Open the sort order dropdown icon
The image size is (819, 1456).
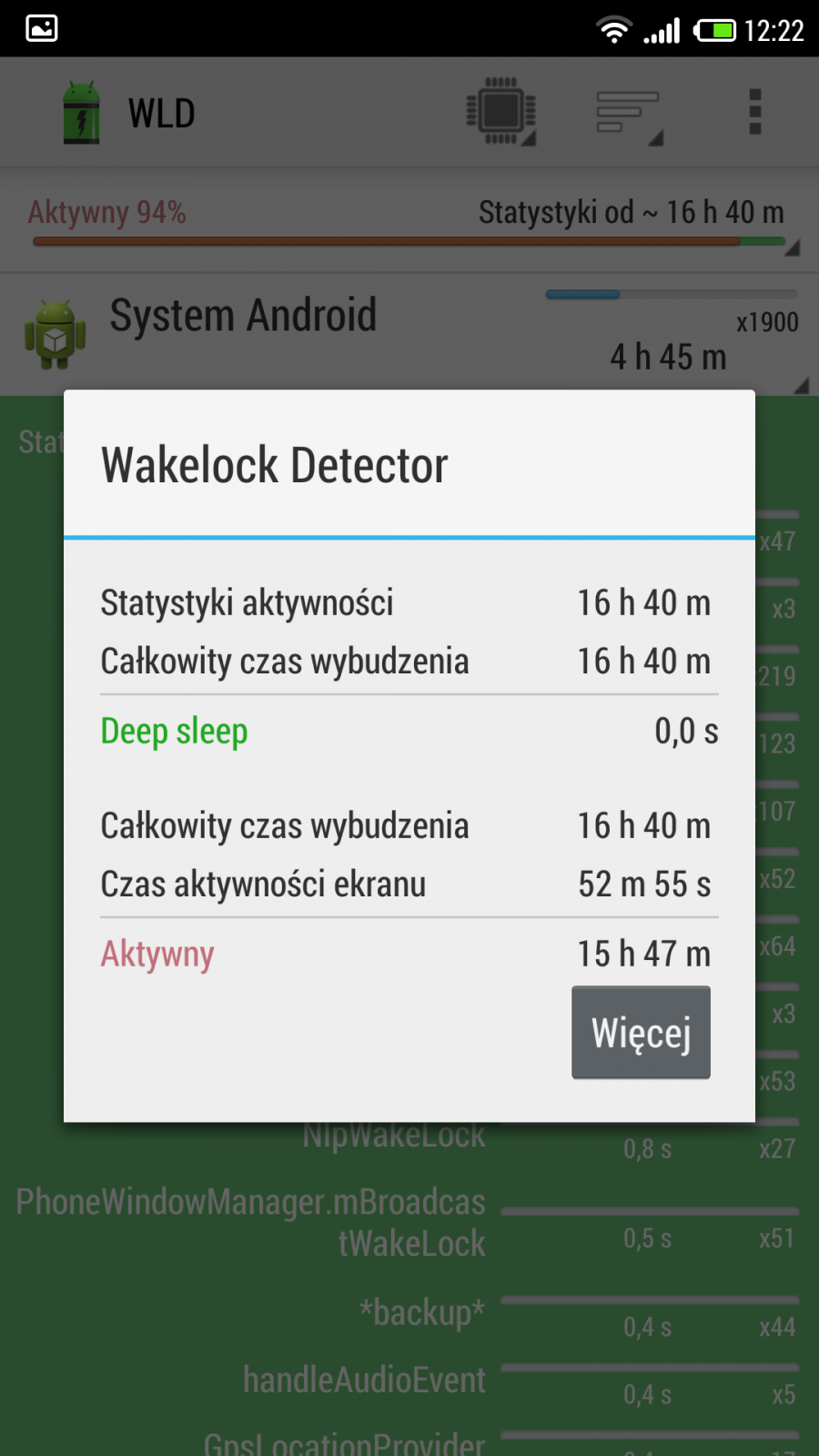629,115
